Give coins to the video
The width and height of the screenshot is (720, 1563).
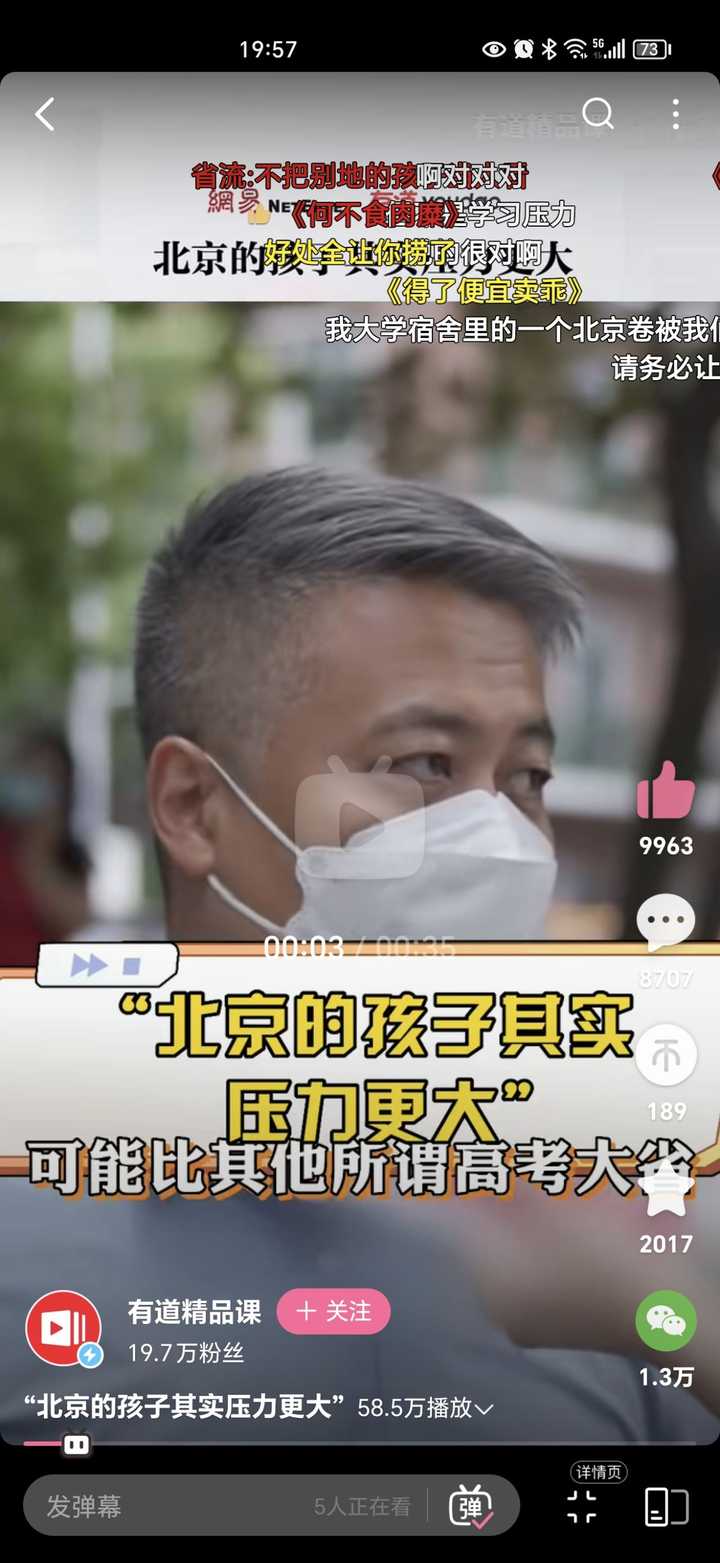click(666, 1056)
